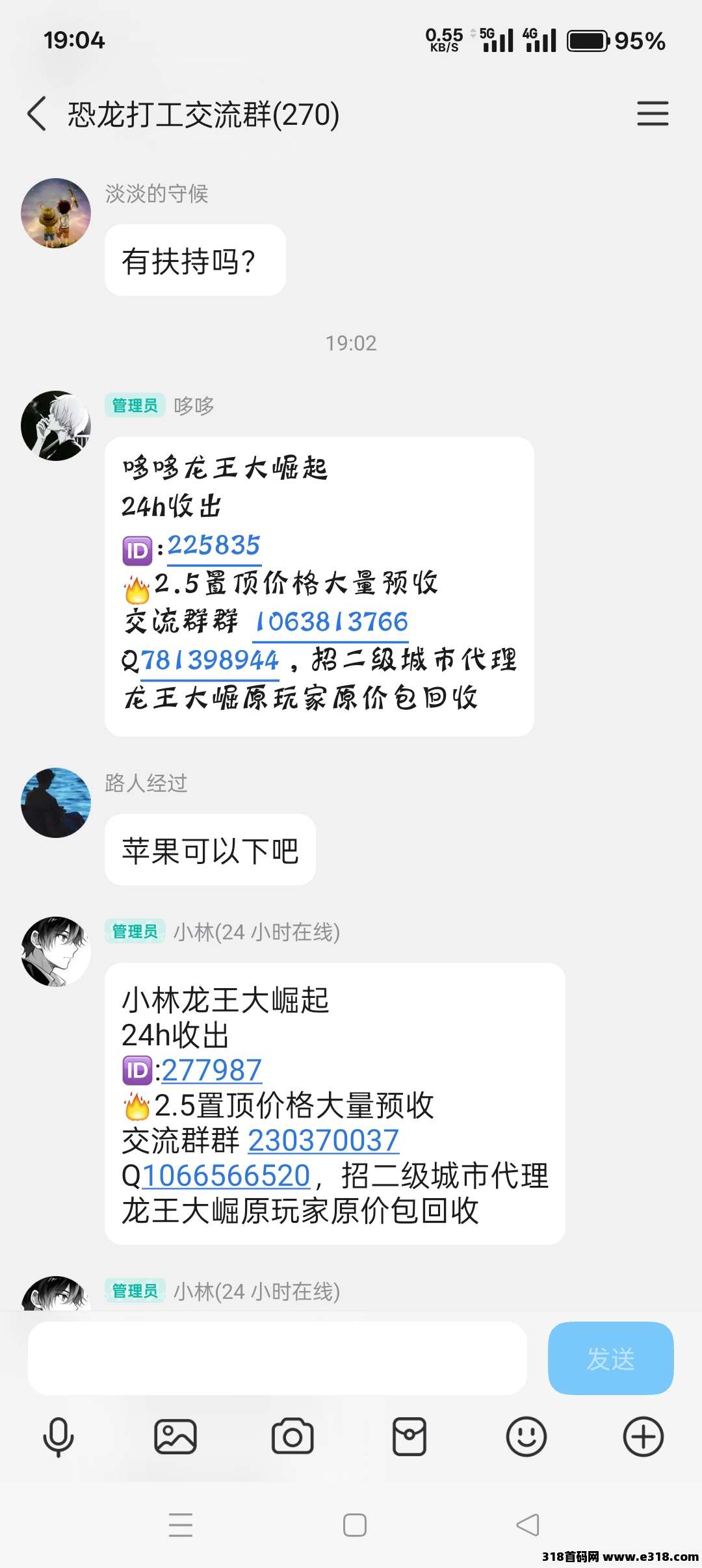The height and width of the screenshot is (1568, 702).
Task: Open the red packet icon
Action: pos(409,1436)
